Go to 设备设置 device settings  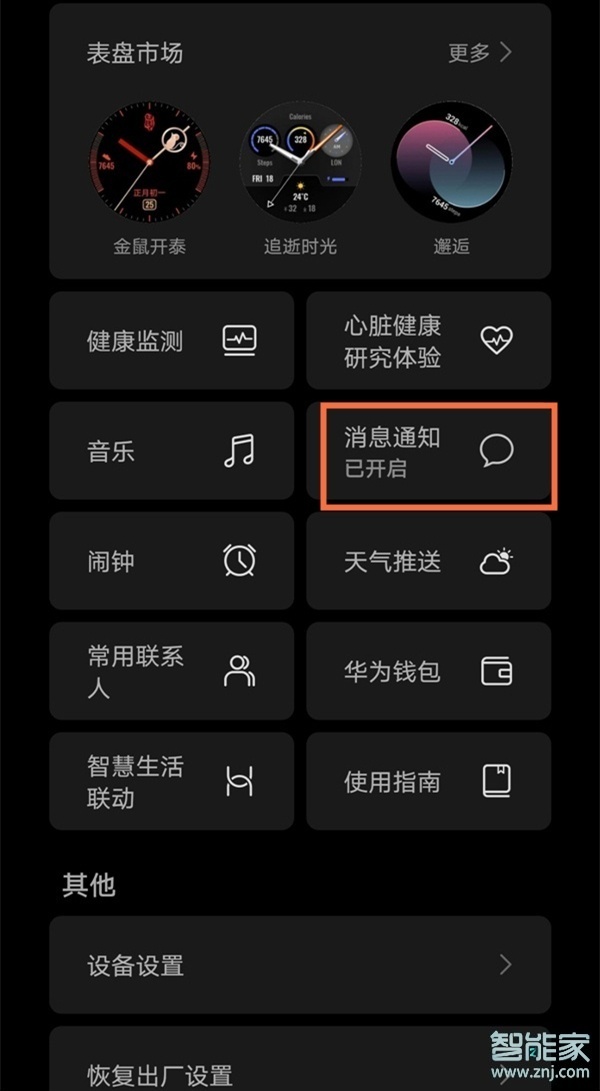300,965
